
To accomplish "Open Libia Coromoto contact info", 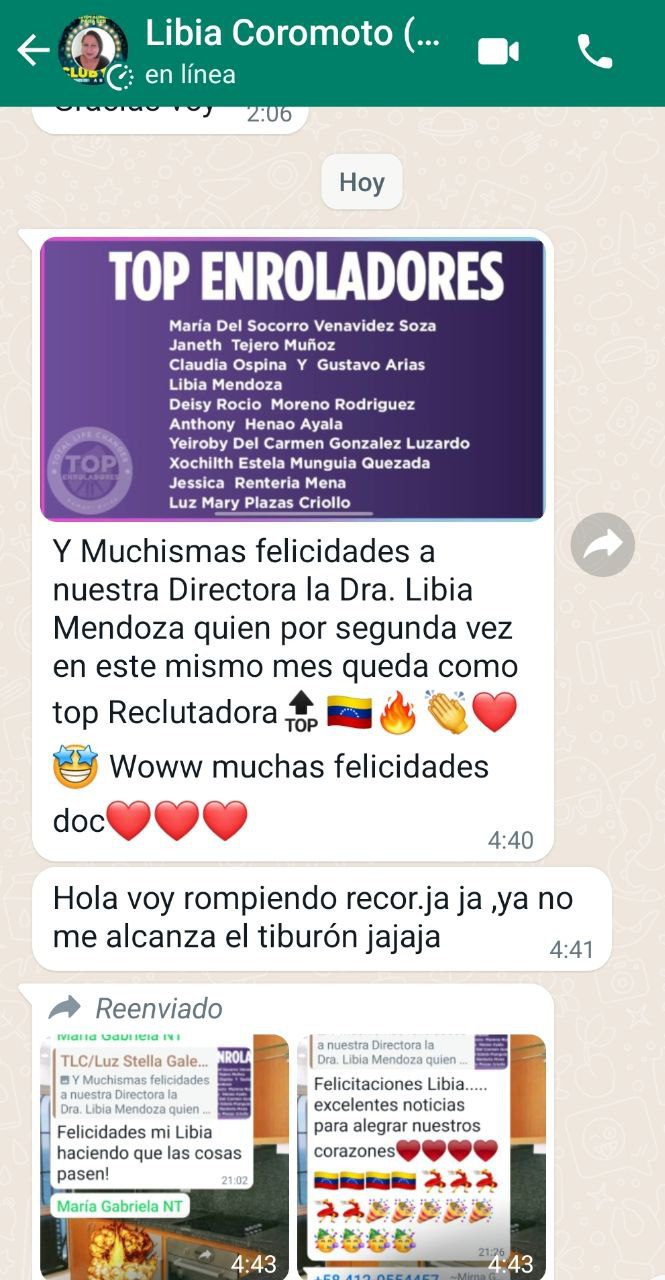I will click(292, 50).
